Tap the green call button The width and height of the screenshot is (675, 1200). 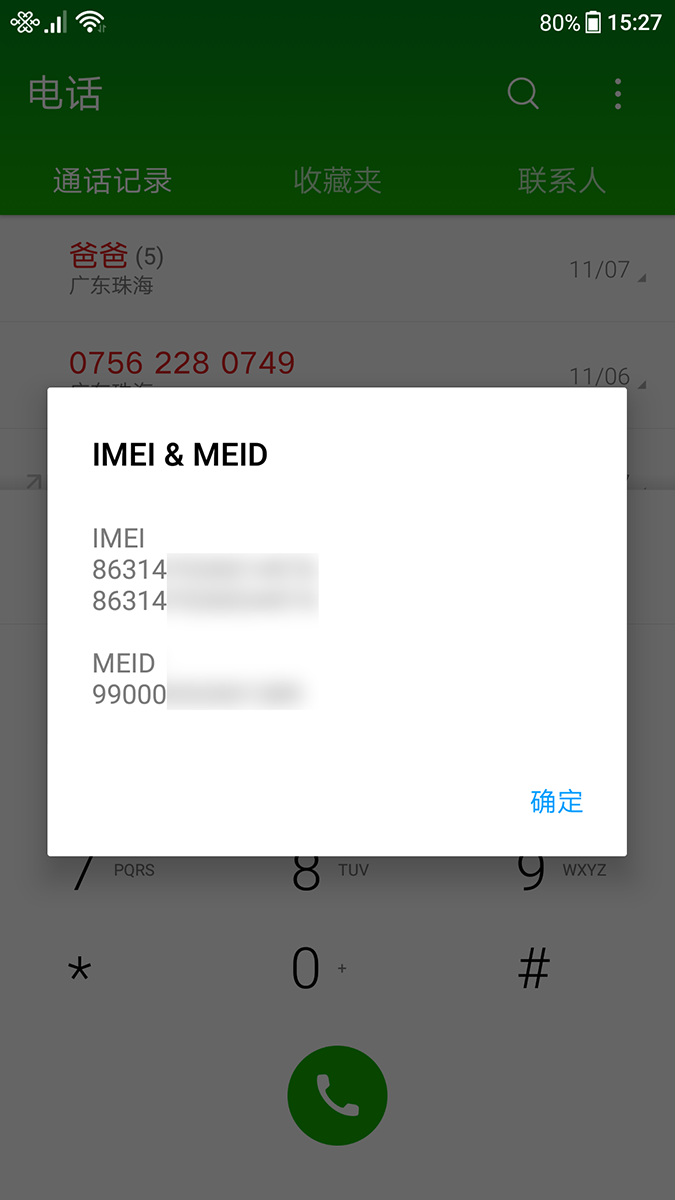tap(337, 1096)
